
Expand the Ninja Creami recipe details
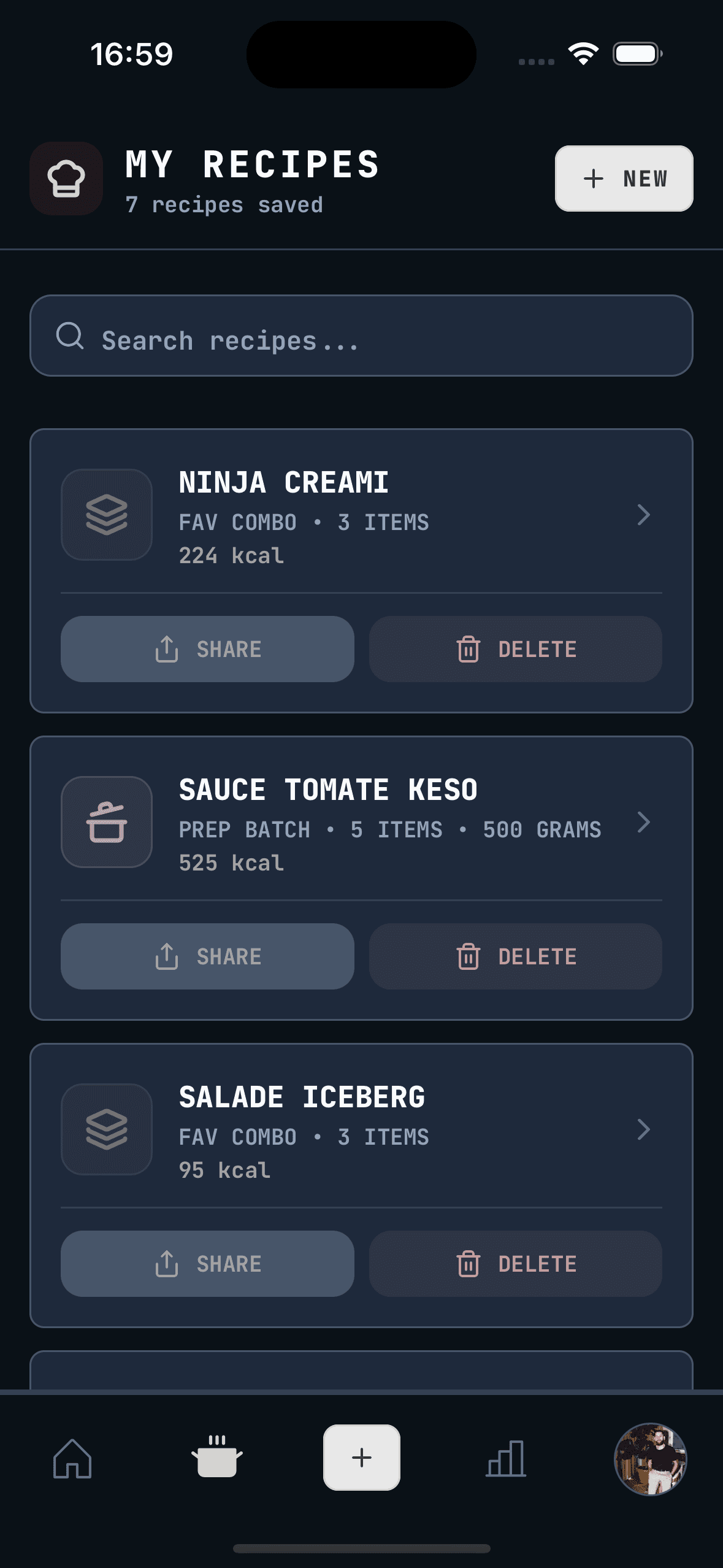tap(643, 515)
